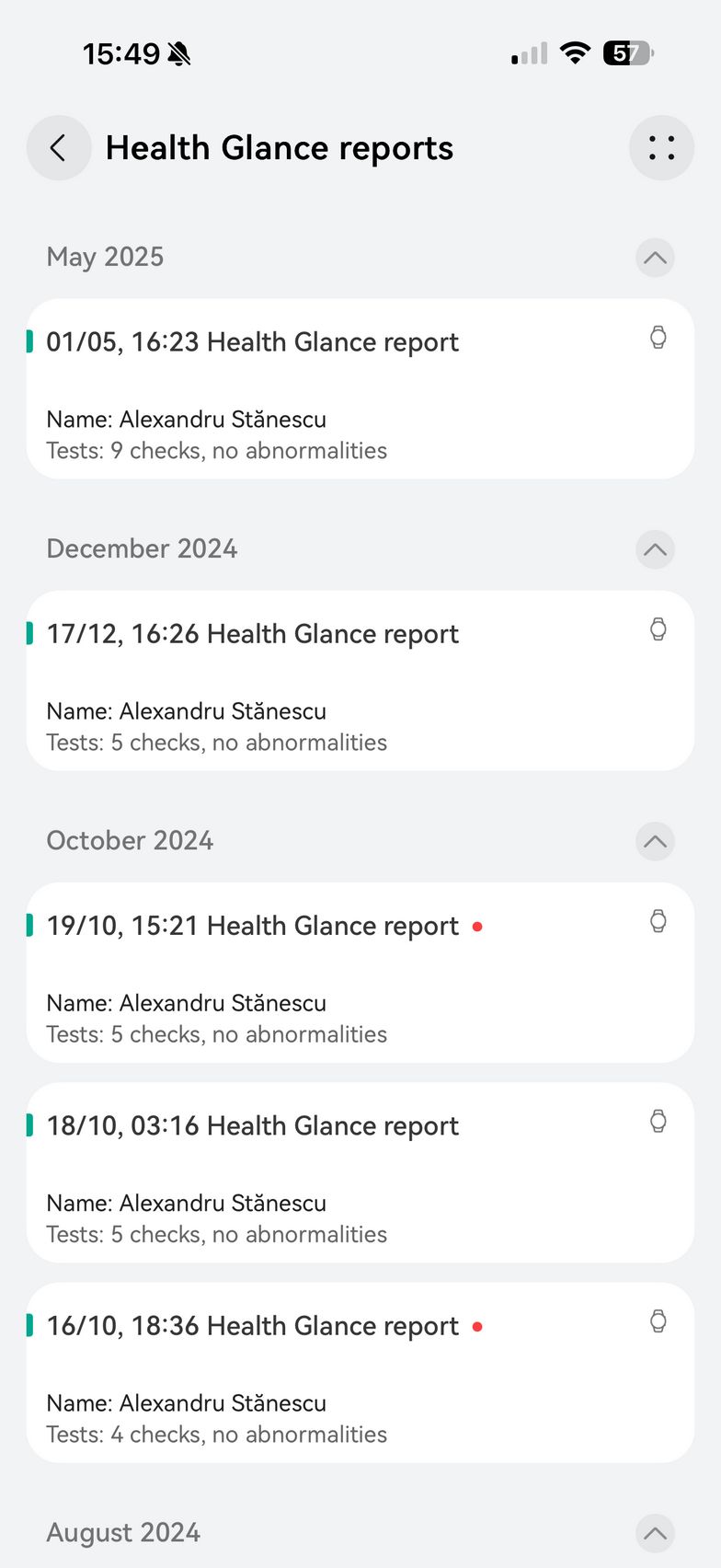Go back from Health Glance reports

click(x=59, y=148)
